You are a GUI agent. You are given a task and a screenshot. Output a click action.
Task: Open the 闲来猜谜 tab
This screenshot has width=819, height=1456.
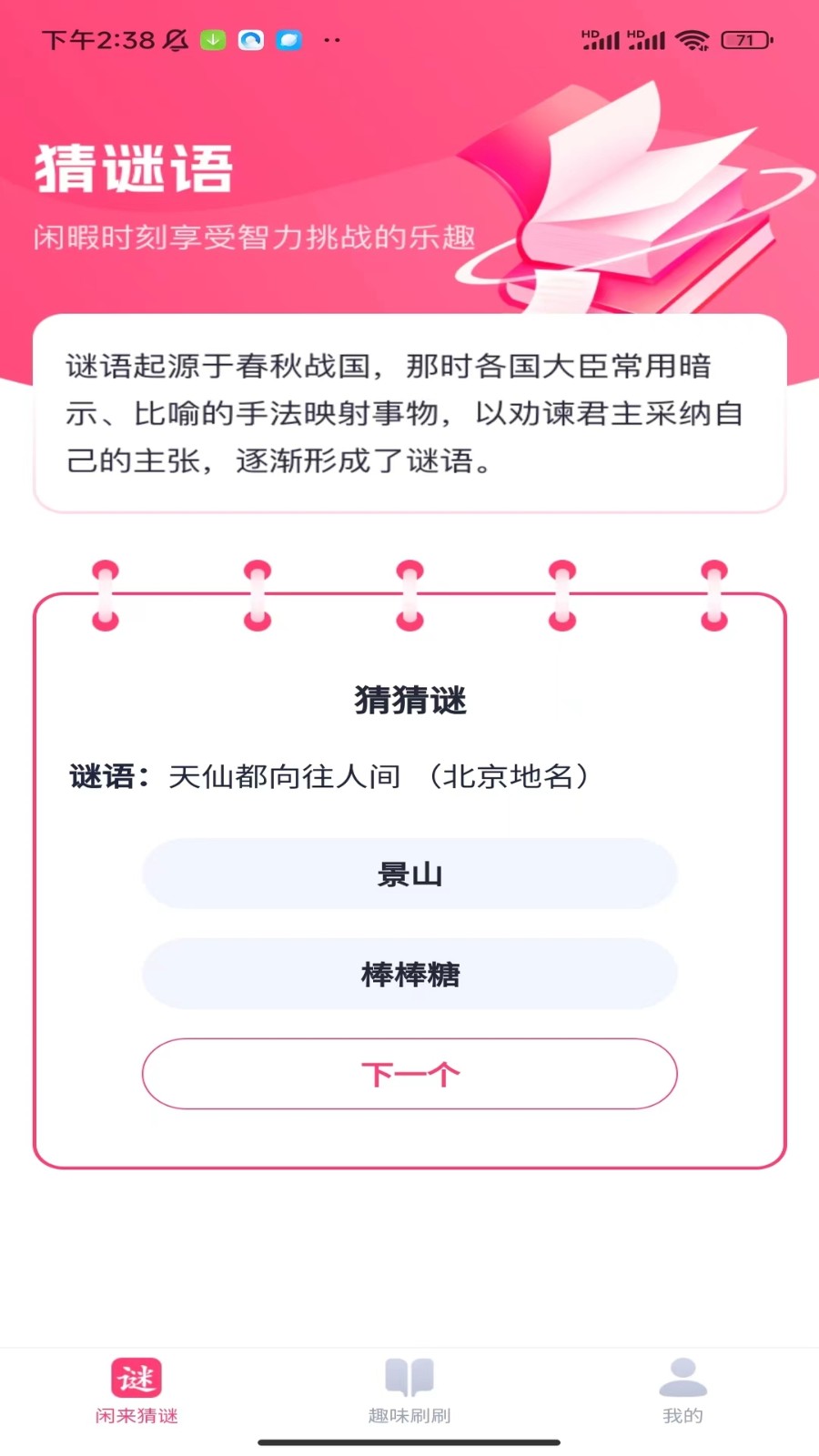pos(136,1390)
